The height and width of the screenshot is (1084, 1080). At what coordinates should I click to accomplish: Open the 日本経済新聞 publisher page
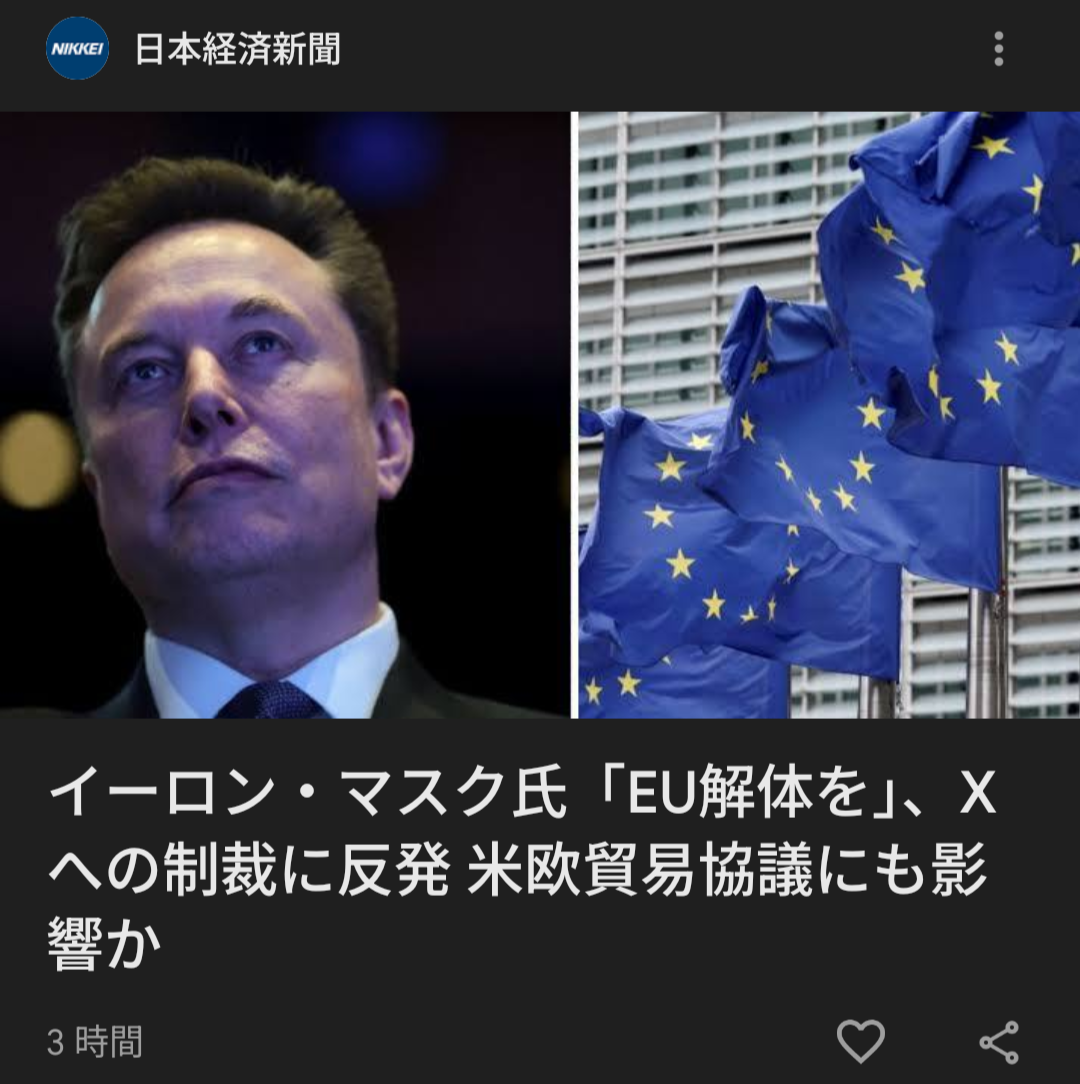237,49
